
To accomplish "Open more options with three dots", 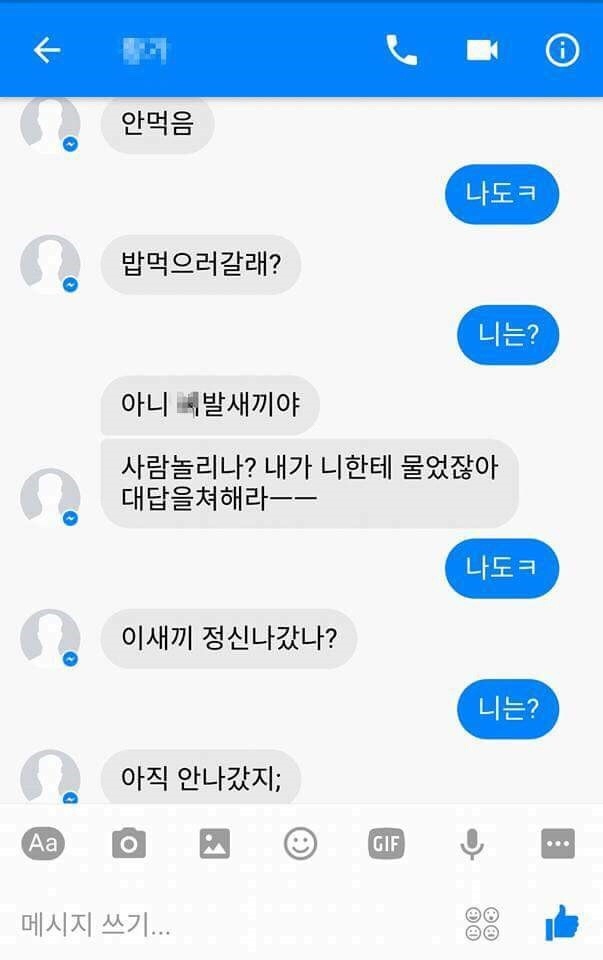I will pyautogui.click(x=557, y=844).
